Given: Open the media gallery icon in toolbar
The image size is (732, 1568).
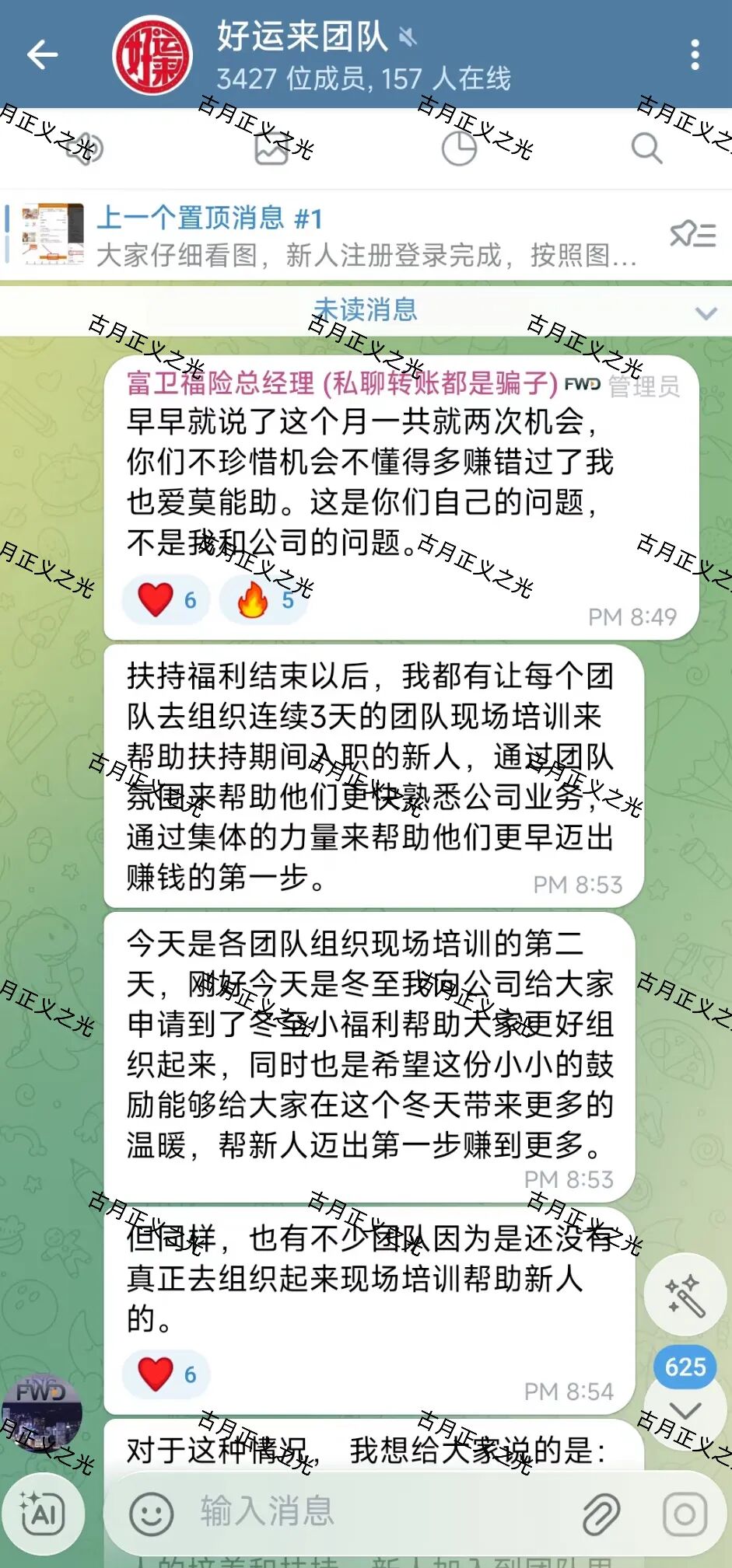Looking at the screenshot, I should (271, 148).
